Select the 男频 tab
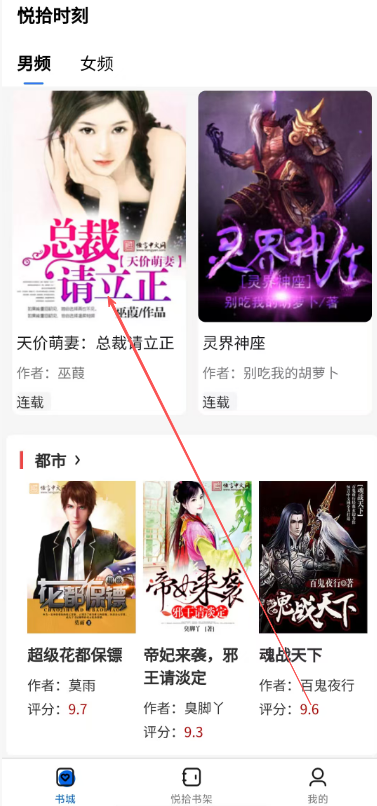This screenshot has height=806, width=377. click(x=34, y=64)
